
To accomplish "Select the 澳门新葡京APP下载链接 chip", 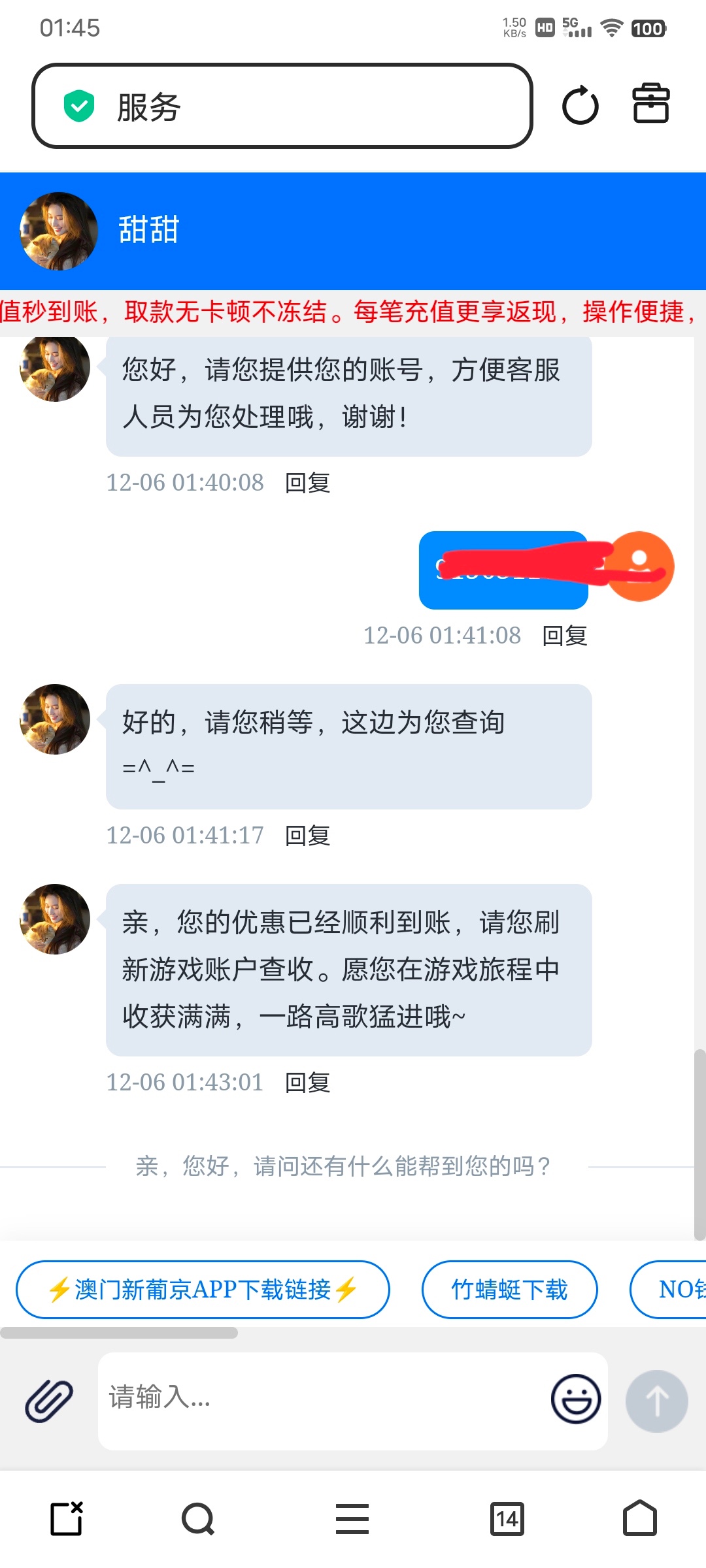I will [203, 1290].
